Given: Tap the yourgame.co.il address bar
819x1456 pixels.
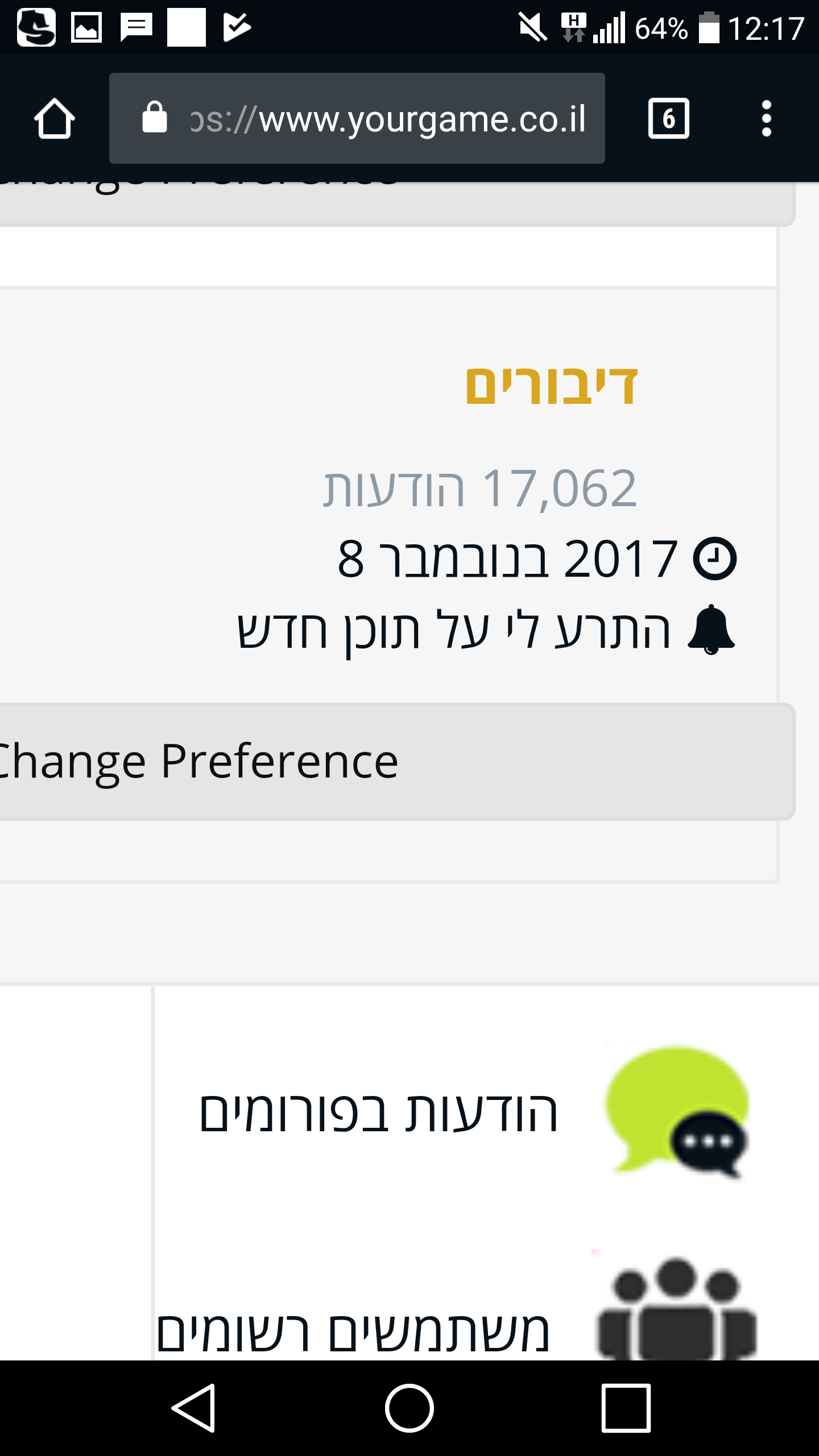Looking at the screenshot, I should point(357,118).
